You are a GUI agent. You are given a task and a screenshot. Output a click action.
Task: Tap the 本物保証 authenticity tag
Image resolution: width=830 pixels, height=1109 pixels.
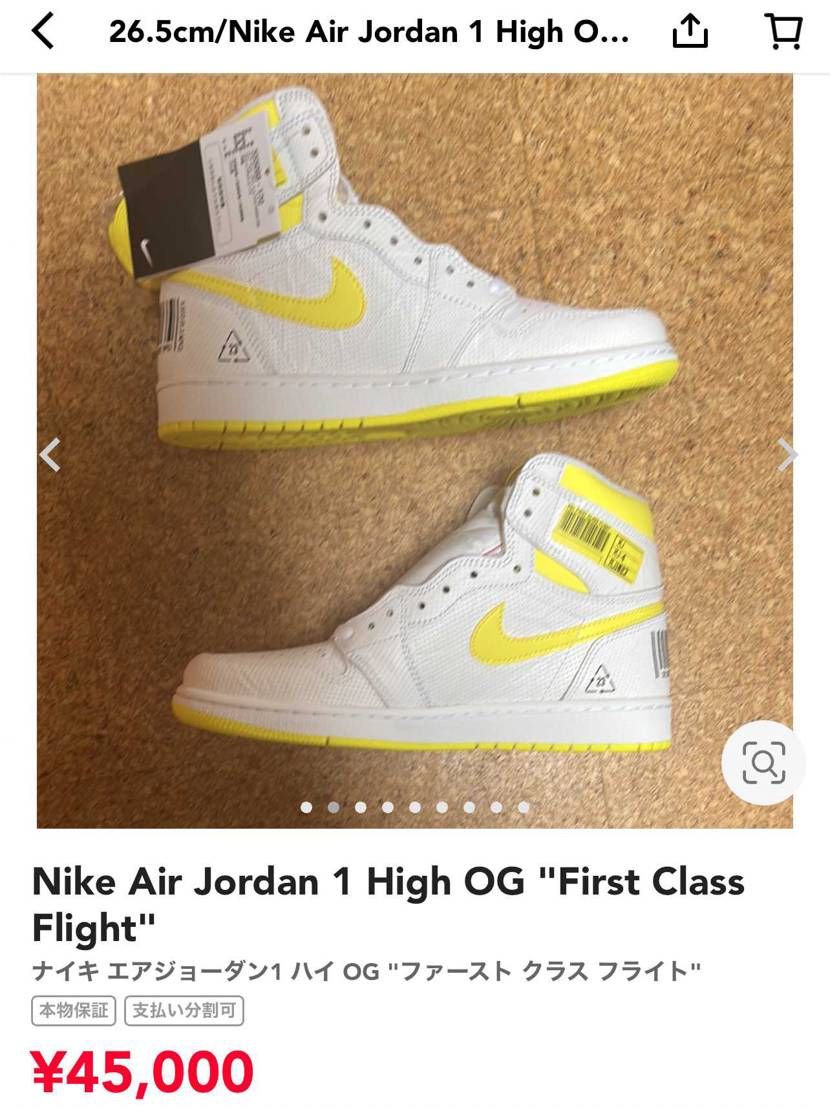(74, 1010)
